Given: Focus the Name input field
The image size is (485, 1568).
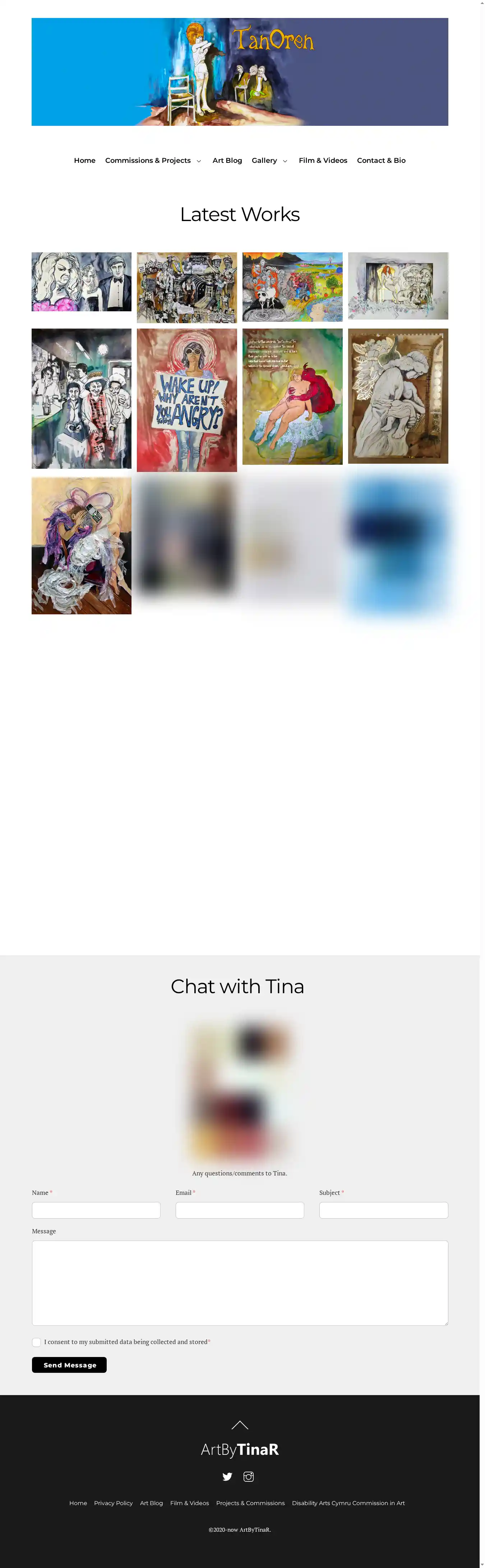Looking at the screenshot, I should pyautogui.click(x=96, y=1210).
